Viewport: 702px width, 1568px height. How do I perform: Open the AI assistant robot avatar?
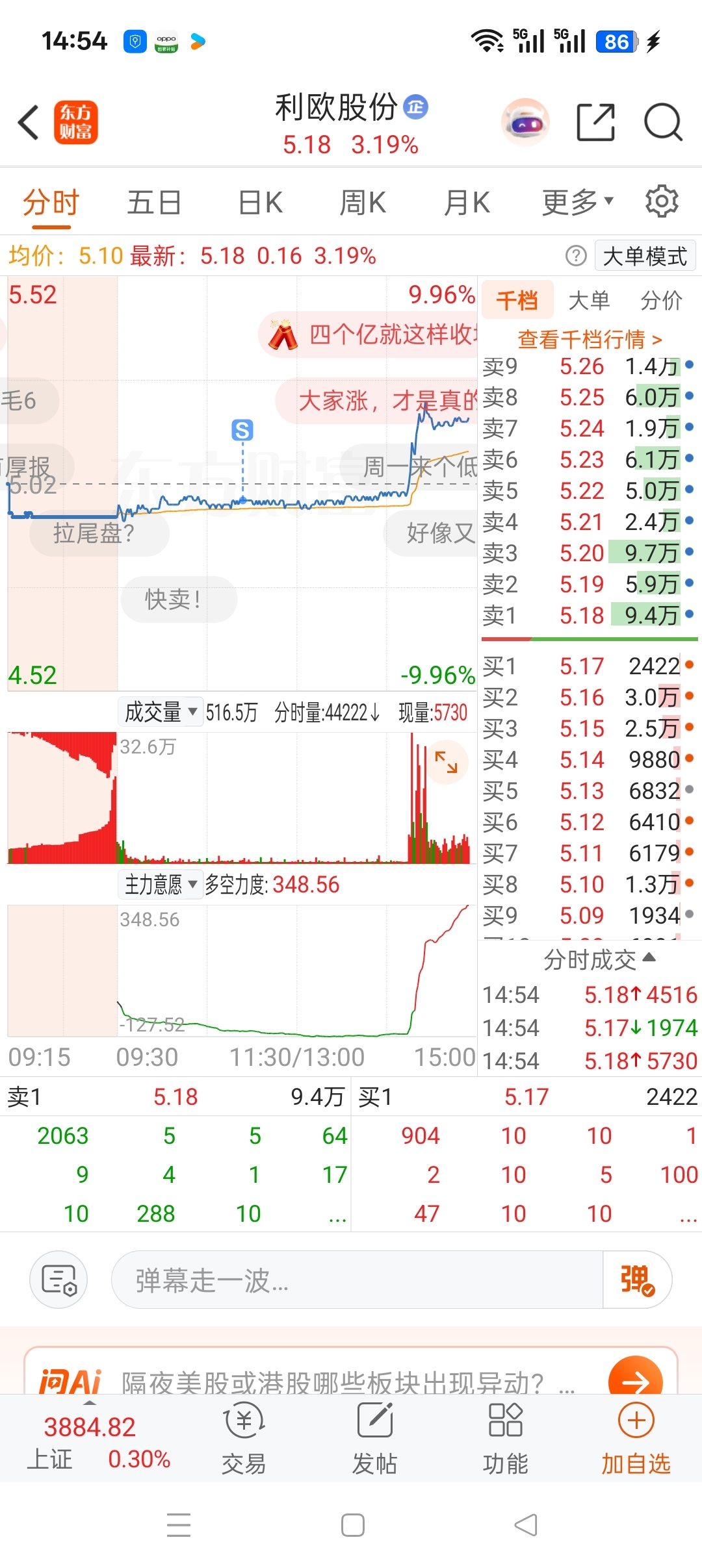pyautogui.click(x=525, y=122)
